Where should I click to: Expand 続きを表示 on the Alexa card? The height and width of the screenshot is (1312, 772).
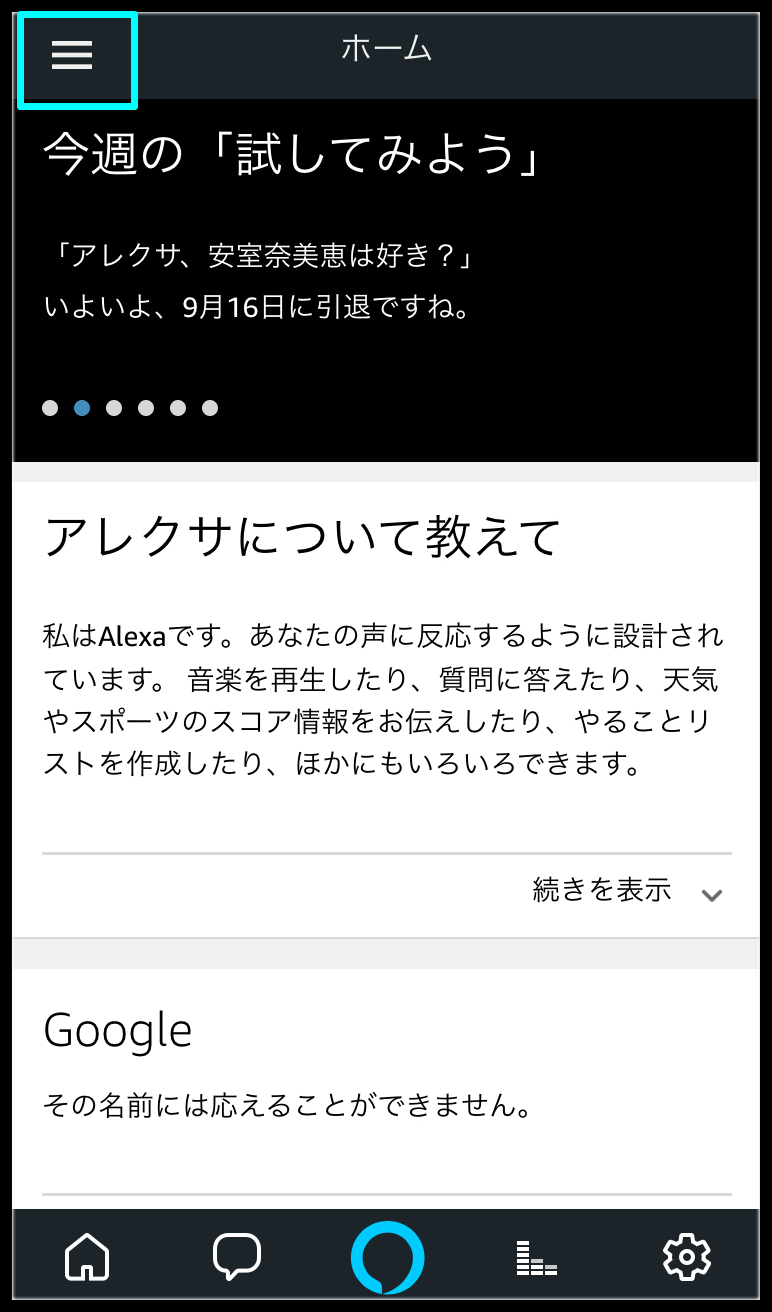(628, 891)
